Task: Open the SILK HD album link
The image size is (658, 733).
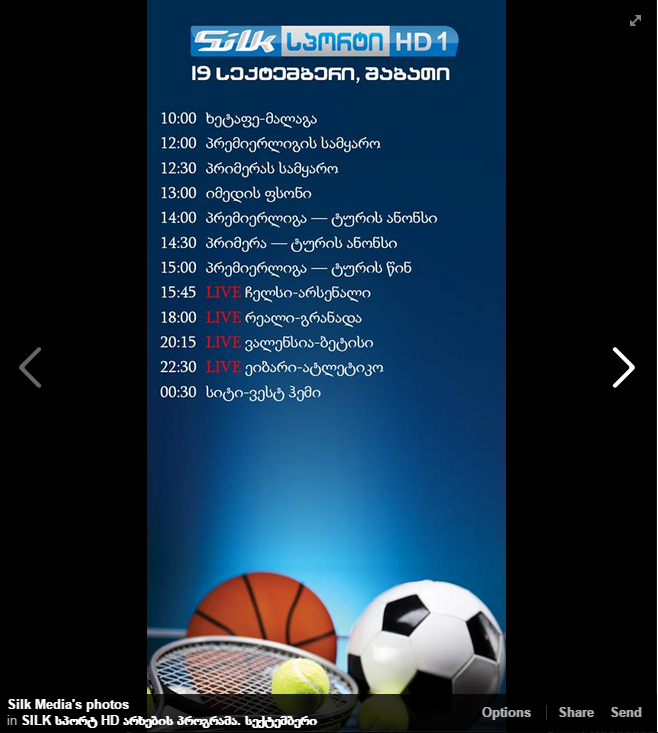Action: coord(170,720)
